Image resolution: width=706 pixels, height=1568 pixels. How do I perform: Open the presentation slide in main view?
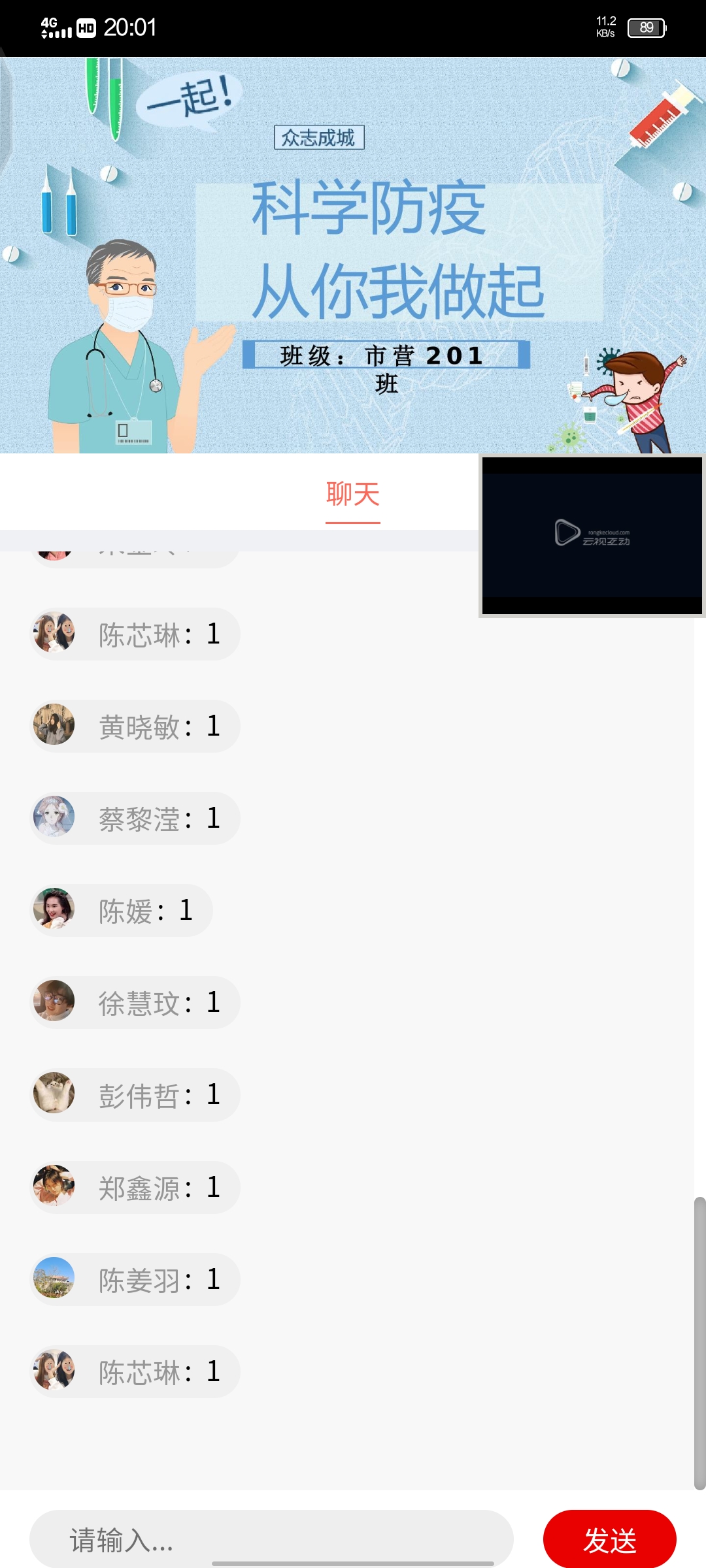(353, 255)
